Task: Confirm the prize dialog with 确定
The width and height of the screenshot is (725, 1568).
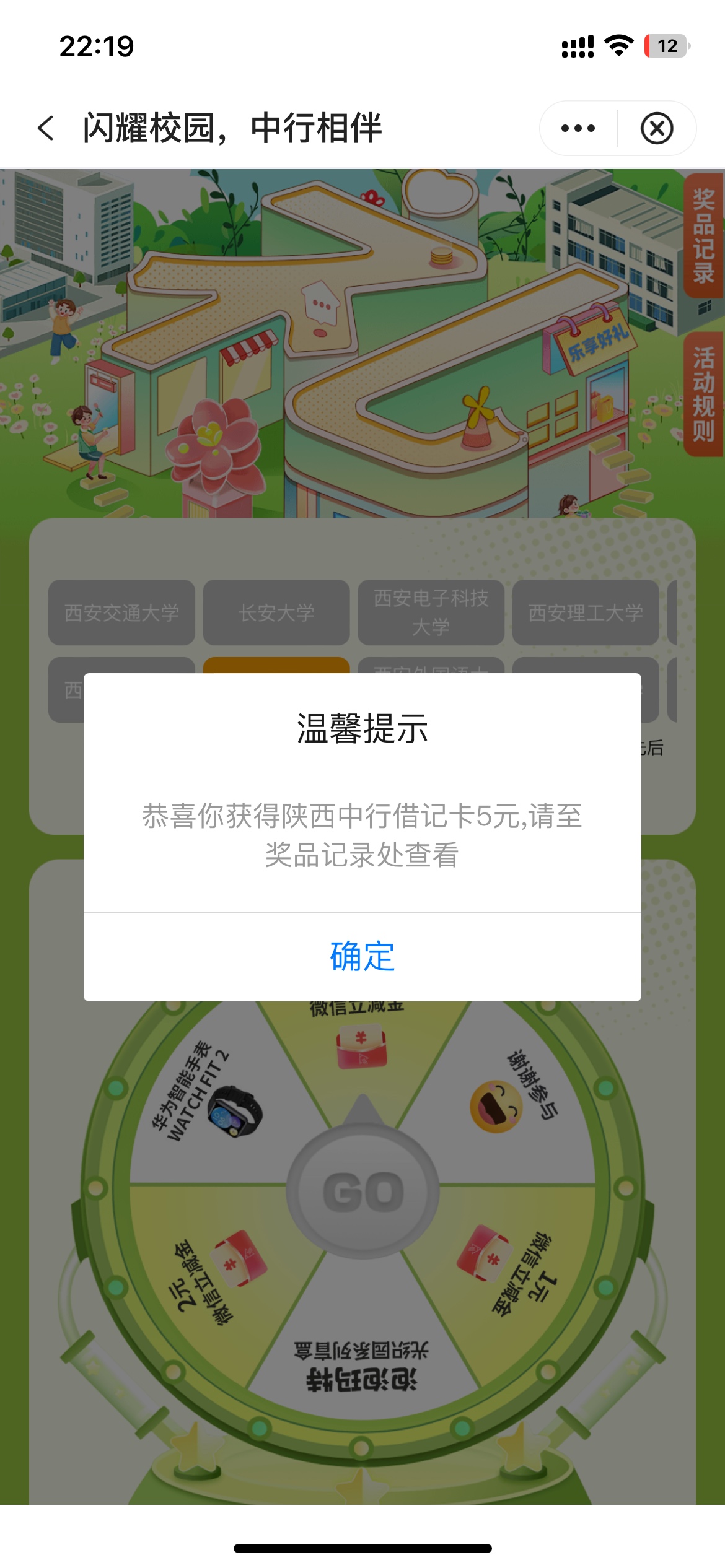Action: [x=362, y=957]
